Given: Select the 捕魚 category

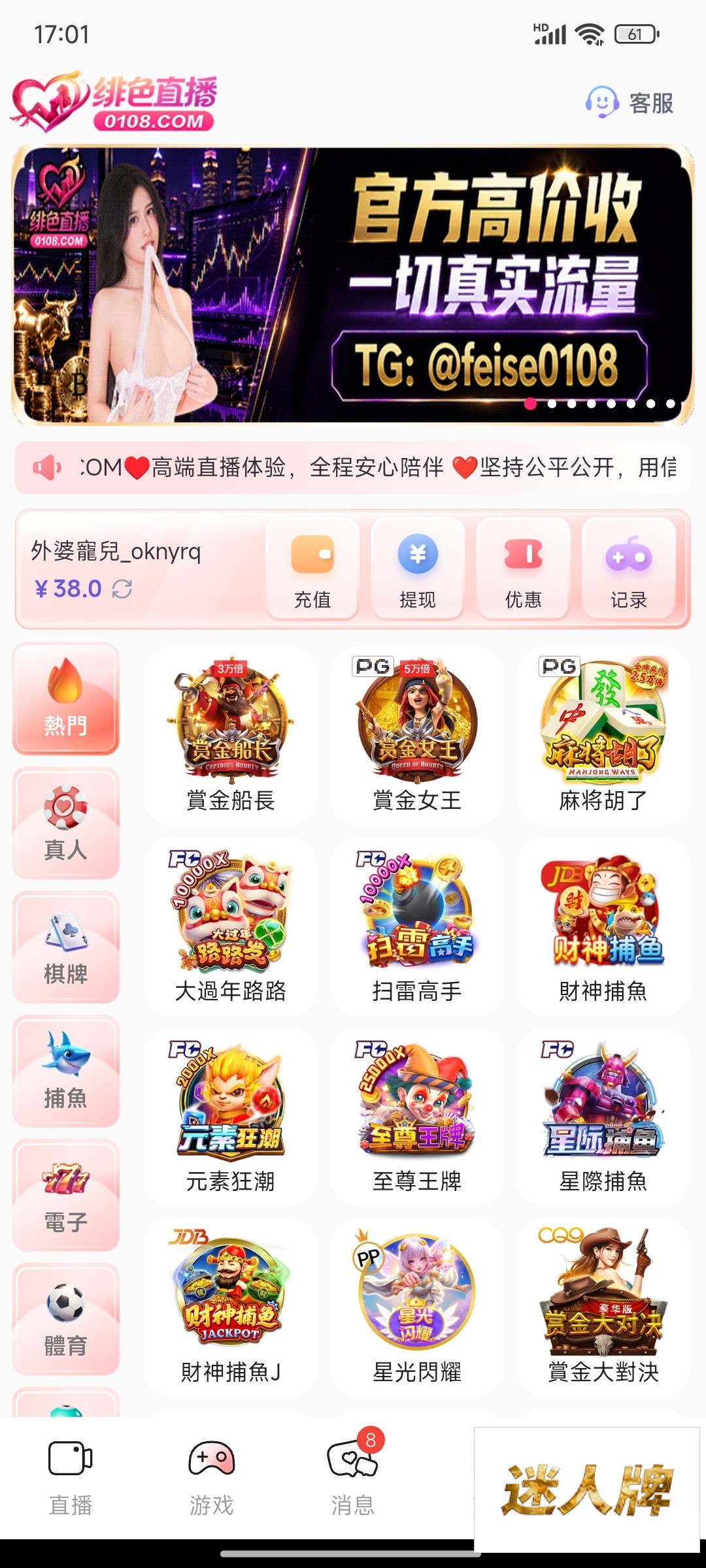Looking at the screenshot, I should 65,1071.
